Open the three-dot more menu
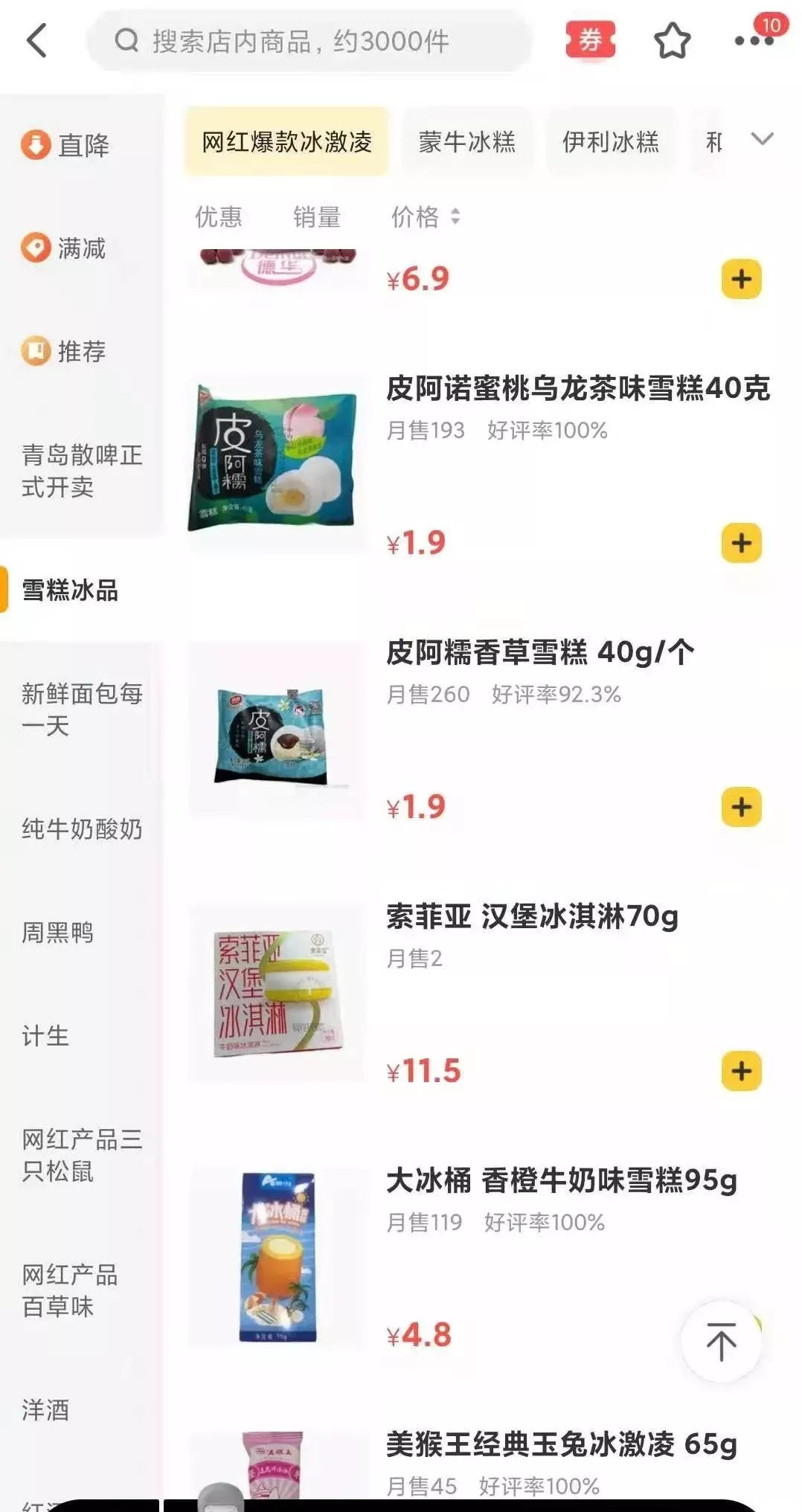The image size is (802, 1512). click(x=754, y=40)
